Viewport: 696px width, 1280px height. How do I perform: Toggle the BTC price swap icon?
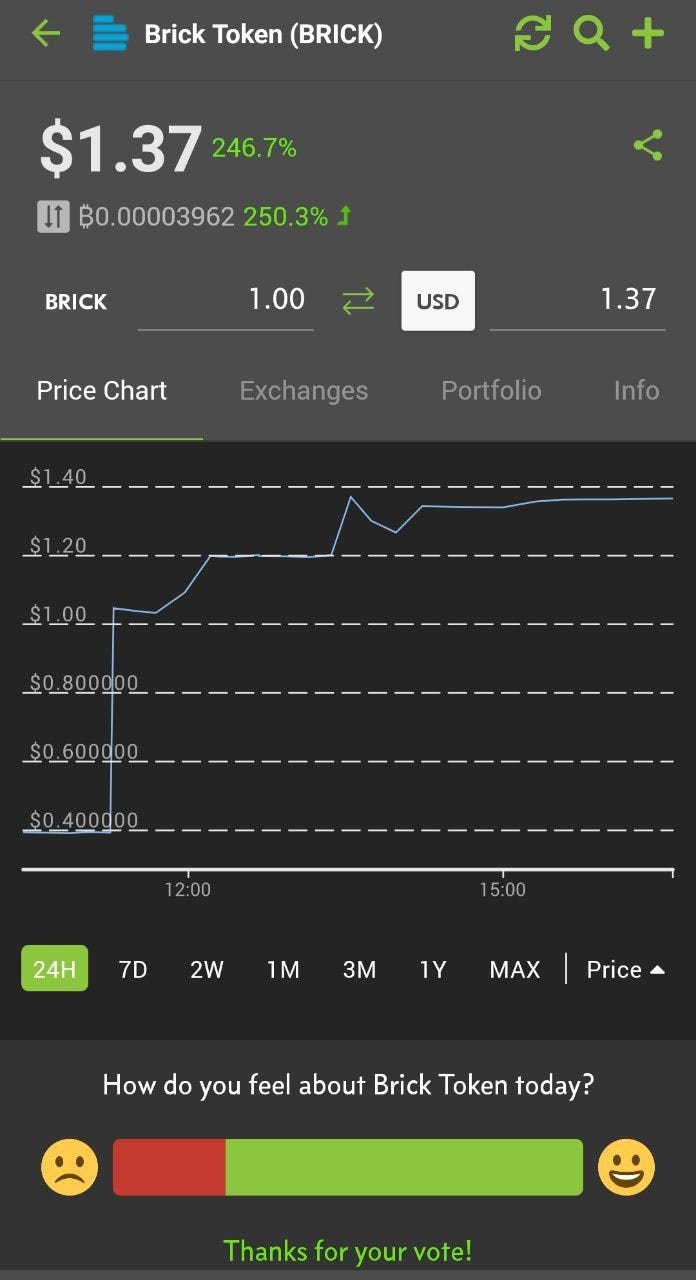53,217
